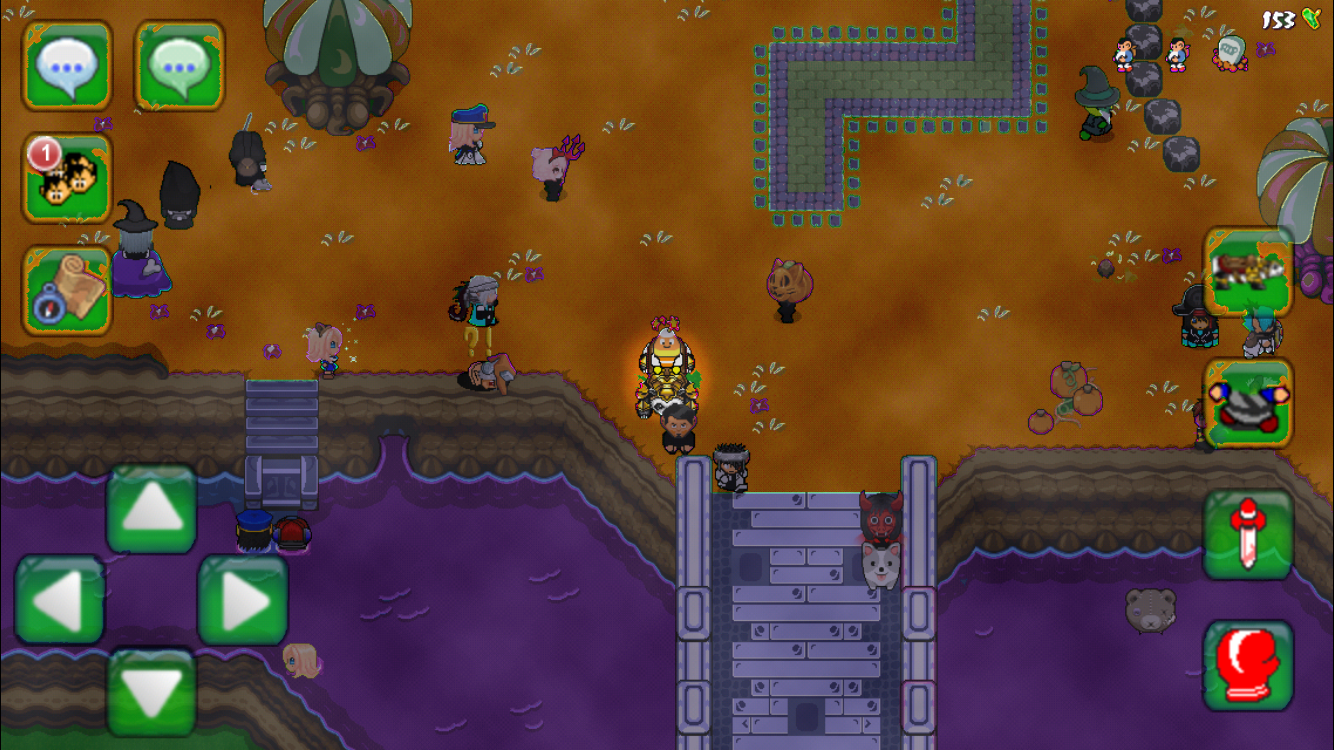Move down with the down arrow
The height and width of the screenshot is (750, 1334).
tap(151, 691)
